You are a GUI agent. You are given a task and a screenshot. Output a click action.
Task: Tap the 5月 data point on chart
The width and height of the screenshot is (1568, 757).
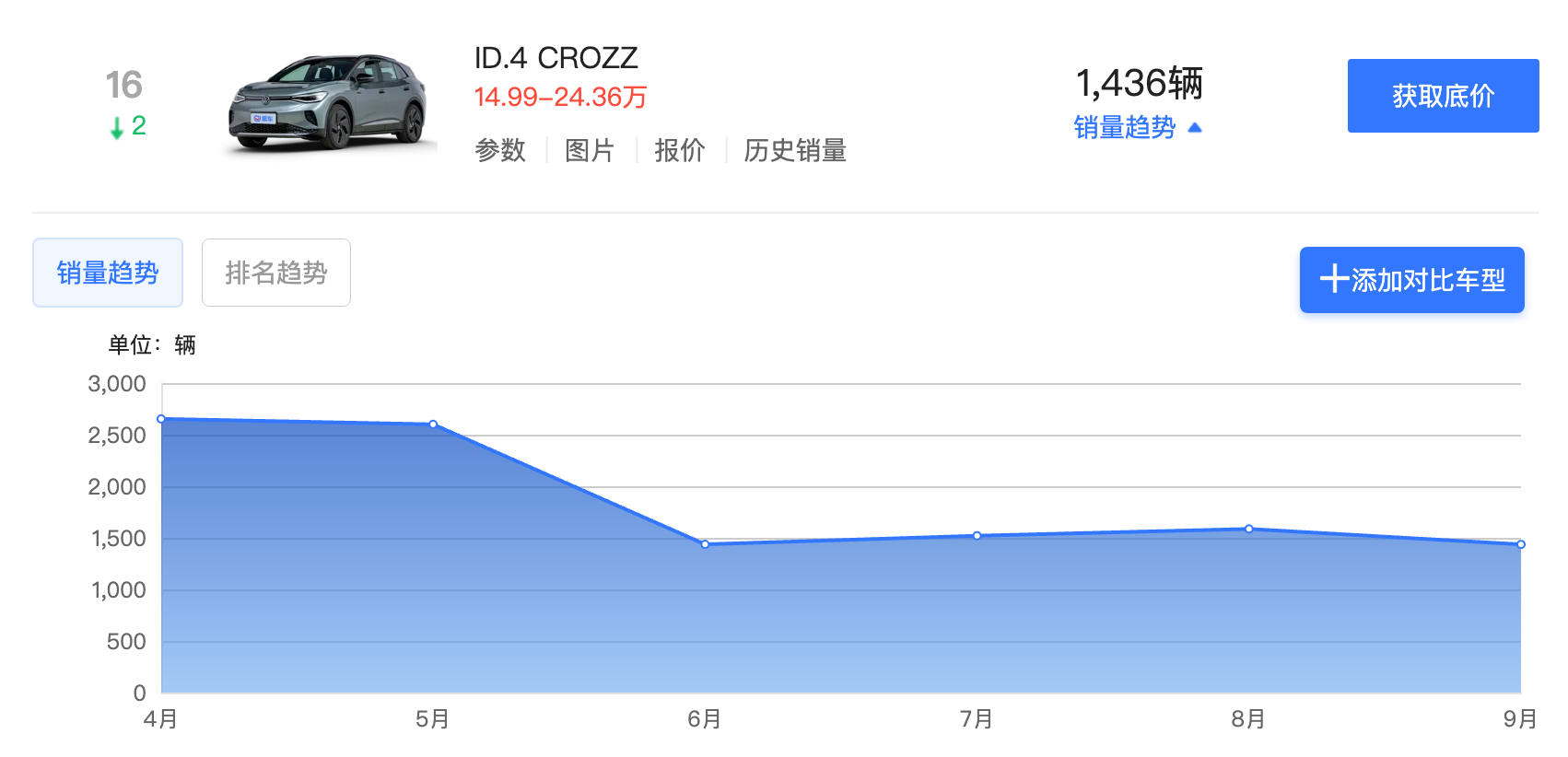(433, 425)
